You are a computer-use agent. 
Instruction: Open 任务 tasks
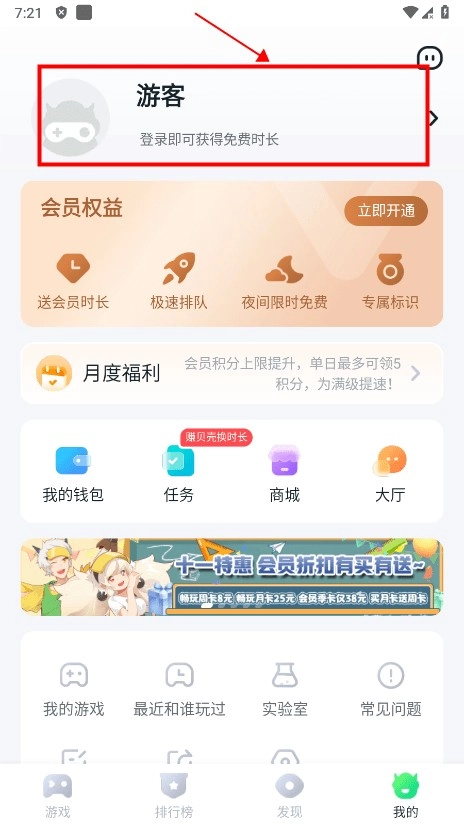(179, 473)
